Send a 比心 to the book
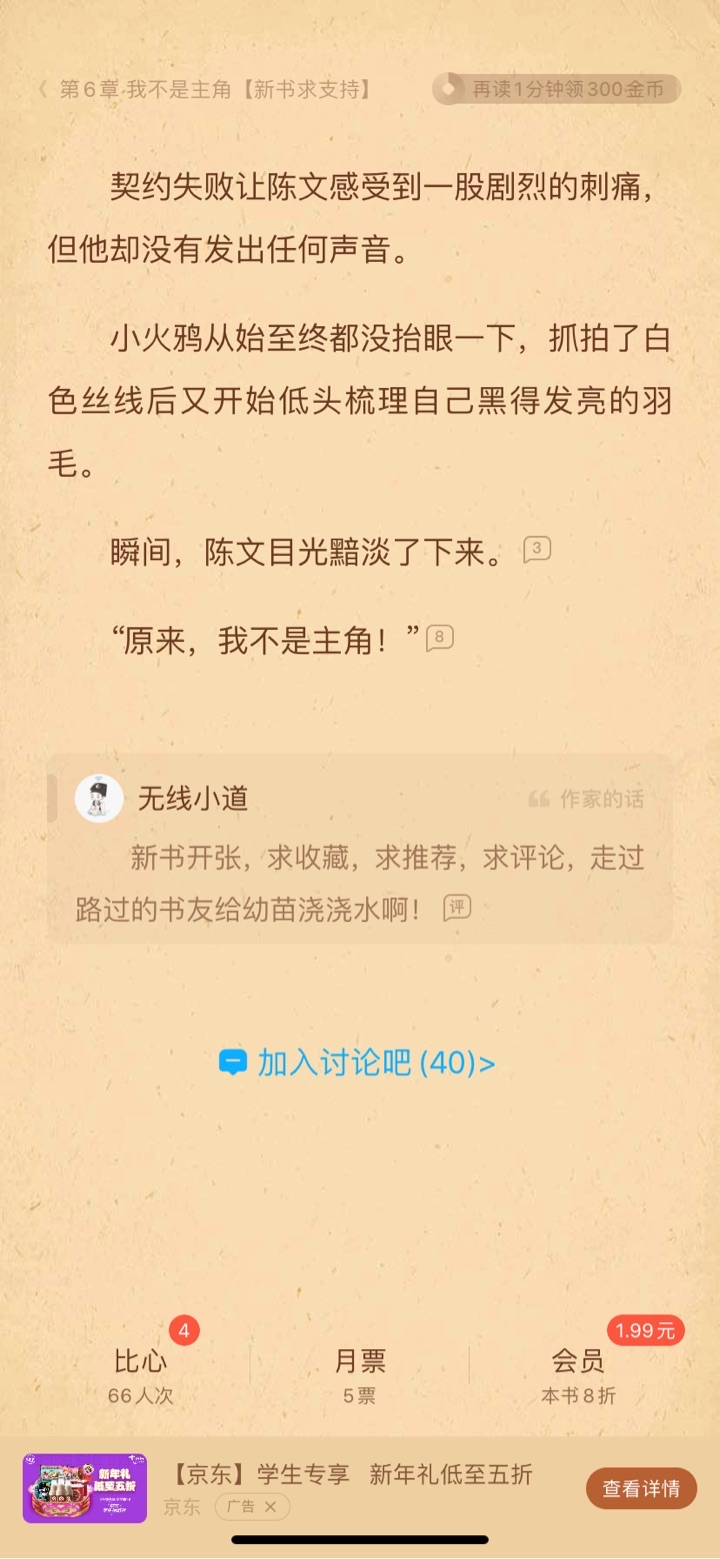The image size is (720, 1559). 140,1372
